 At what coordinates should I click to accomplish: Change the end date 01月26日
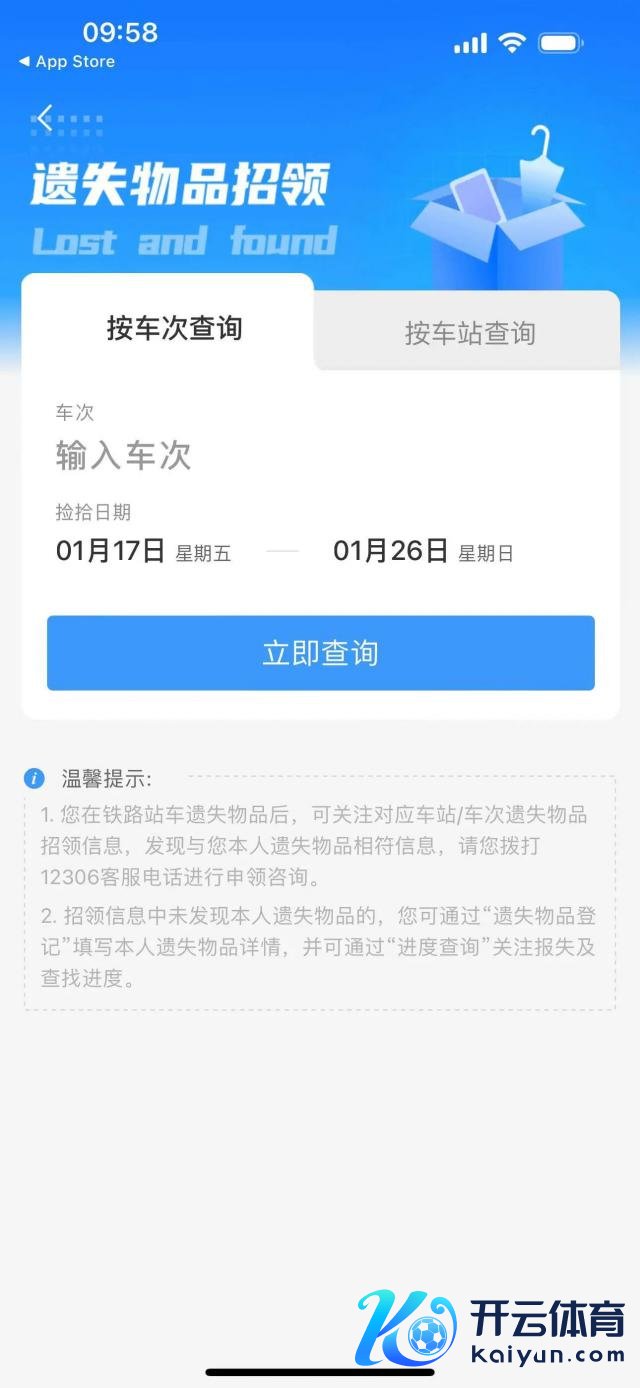click(422, 551)
